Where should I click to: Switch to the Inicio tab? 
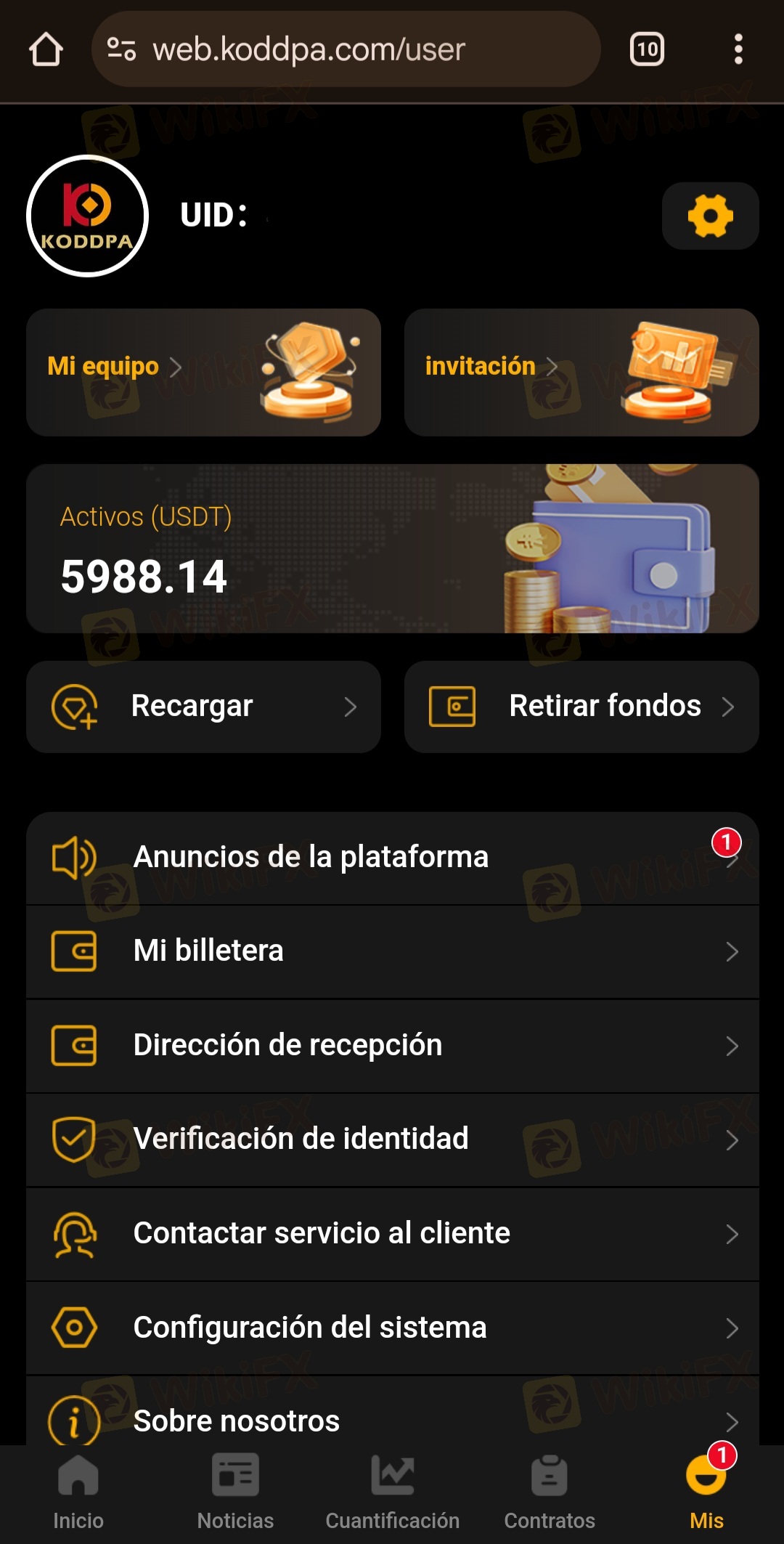pyautogui.click(x=78, y=1492)
